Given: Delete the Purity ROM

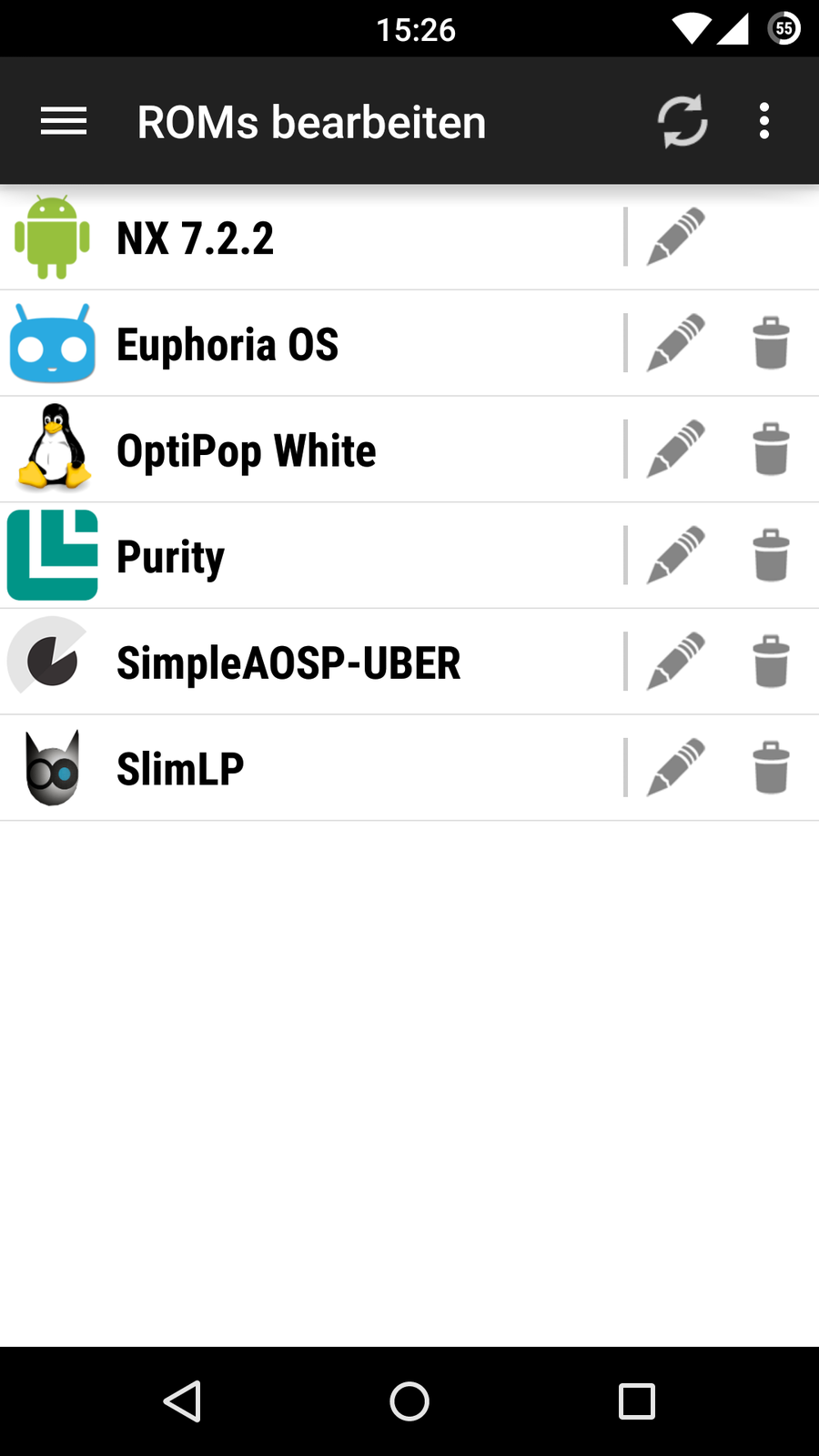Looking at the screenshot, I should (771, 555).
